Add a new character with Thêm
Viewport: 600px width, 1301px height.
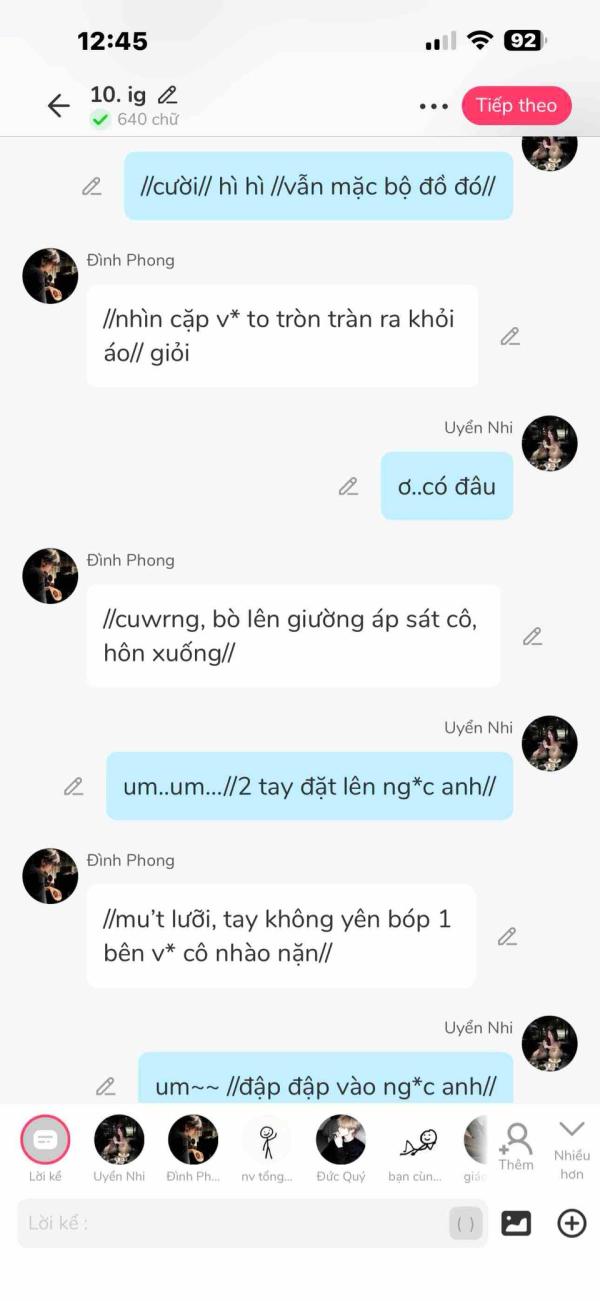point(516,1145)
